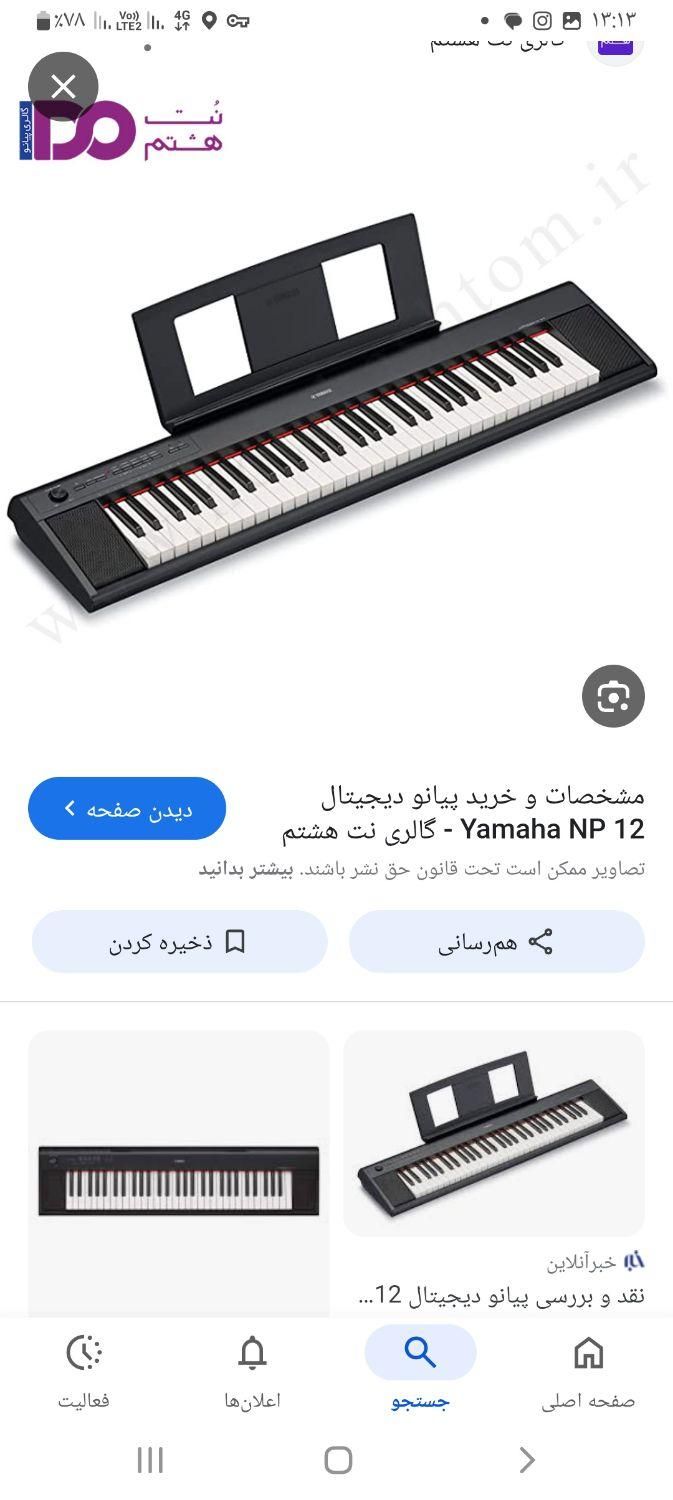
Task: Search this image with Google Lens
Action: [613, 696]
